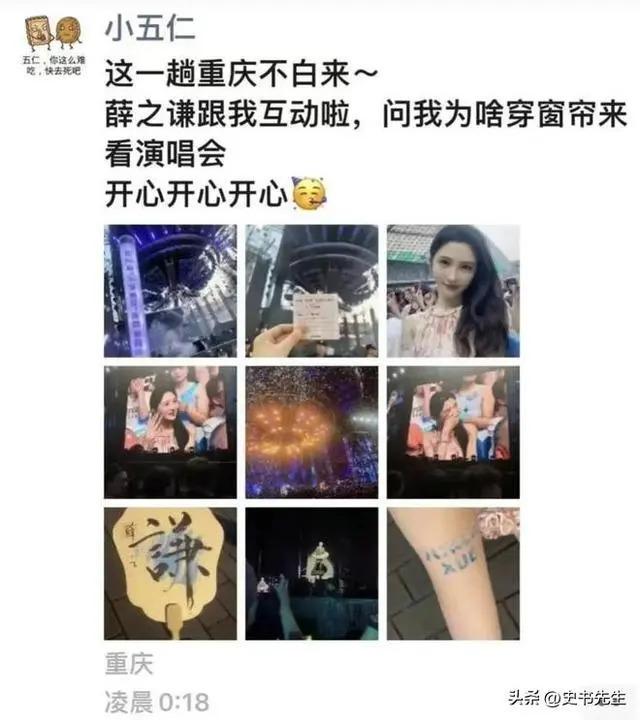Image resolution: width=640 pixels, height=720 pixels.
Task: Open the photo of a hand holding a ticket
Action: tap(312, 290)
